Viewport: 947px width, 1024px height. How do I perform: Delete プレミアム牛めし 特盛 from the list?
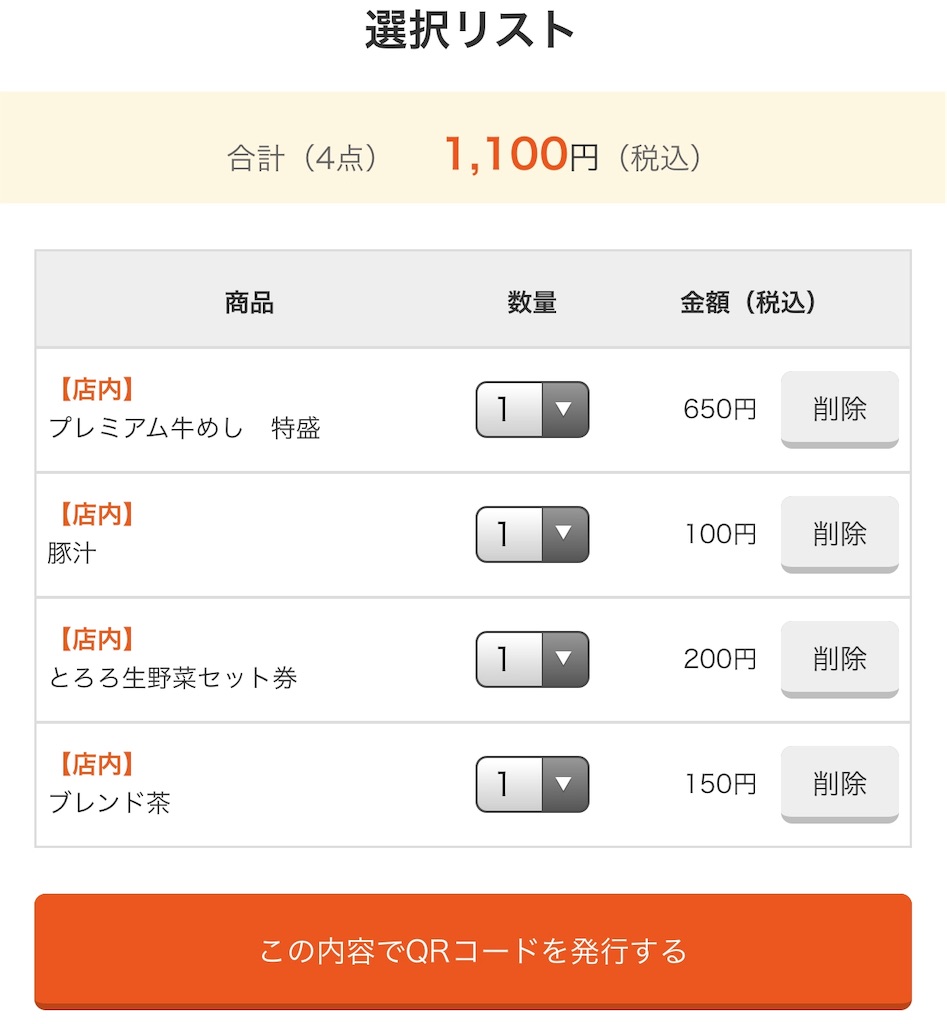pyautogui.click(x=839, y=409)
